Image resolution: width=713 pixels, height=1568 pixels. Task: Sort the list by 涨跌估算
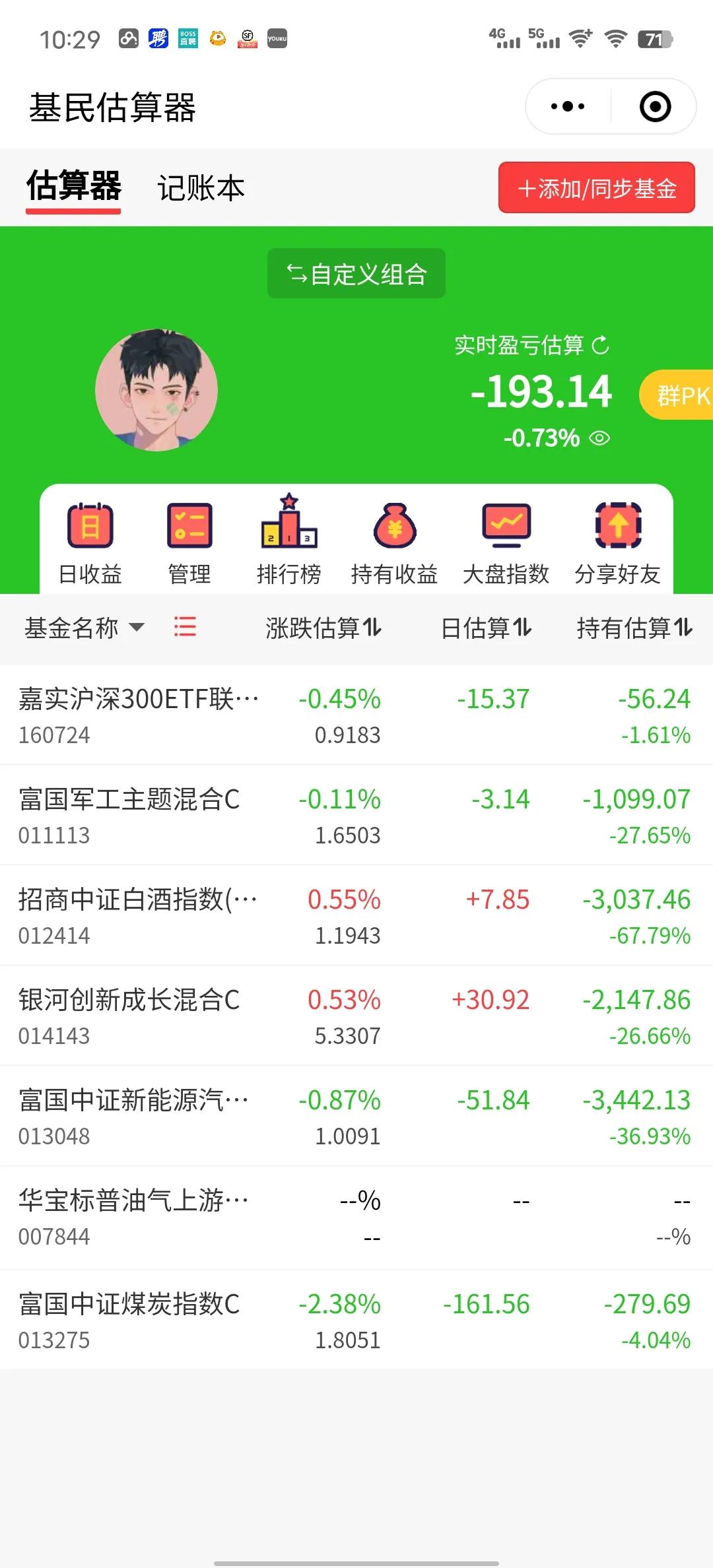[x=323, y=628]
